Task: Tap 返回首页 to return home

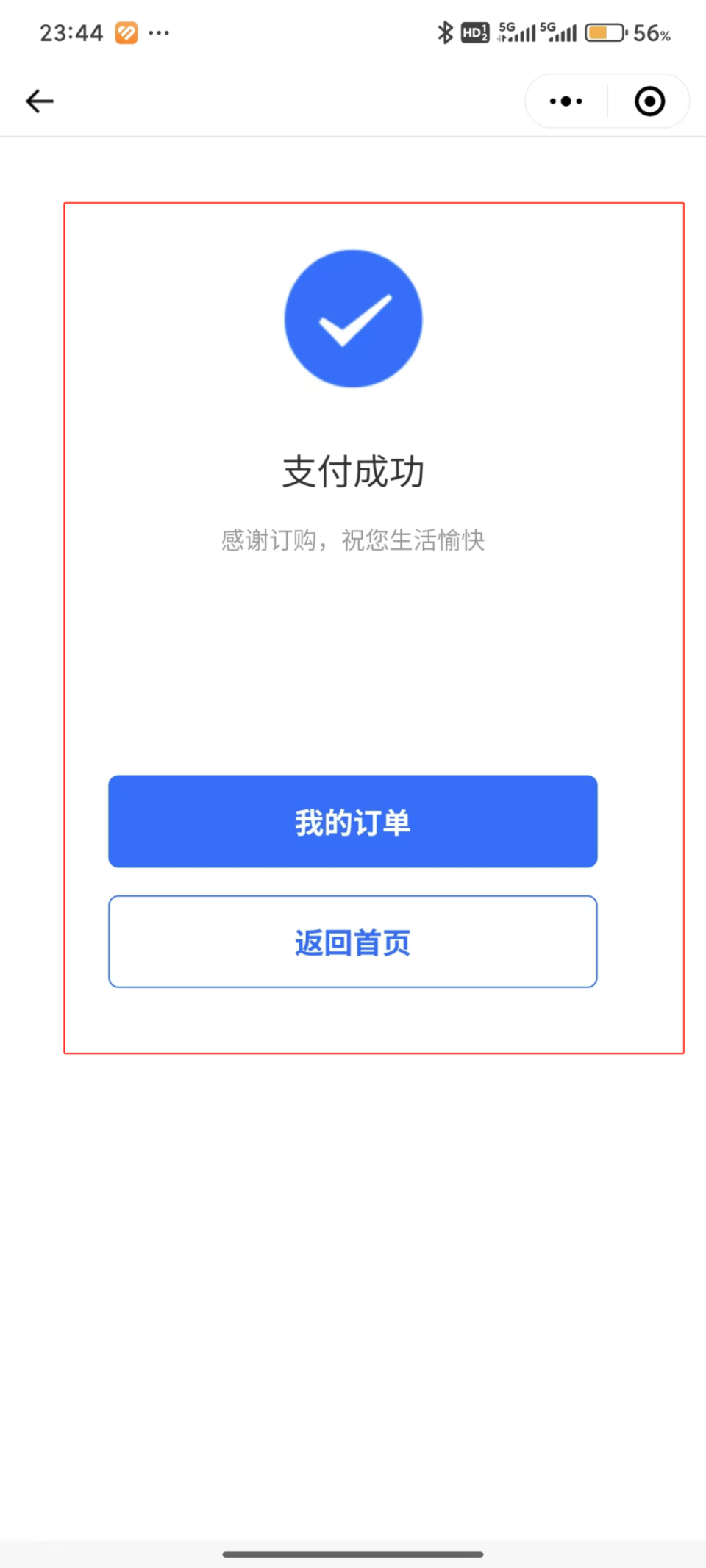Action: [x=353, y=942]
